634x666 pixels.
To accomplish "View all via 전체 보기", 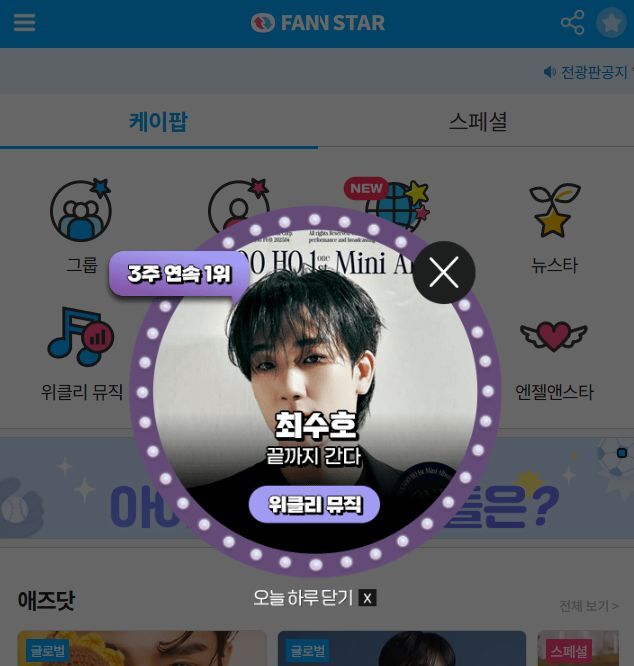I will [x=588, y=606].
